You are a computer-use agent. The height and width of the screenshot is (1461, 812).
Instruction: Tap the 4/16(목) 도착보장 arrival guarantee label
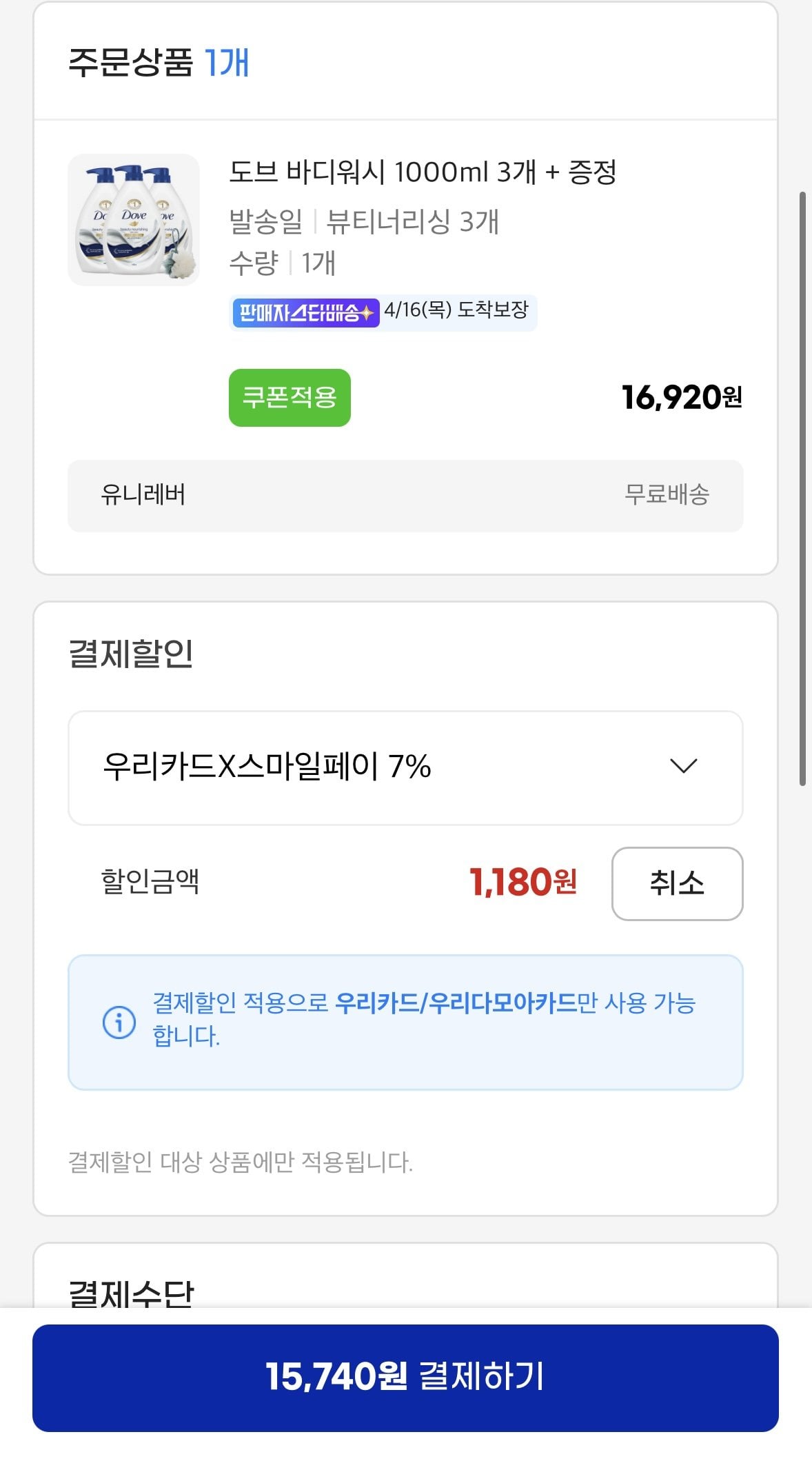(457, 312)
